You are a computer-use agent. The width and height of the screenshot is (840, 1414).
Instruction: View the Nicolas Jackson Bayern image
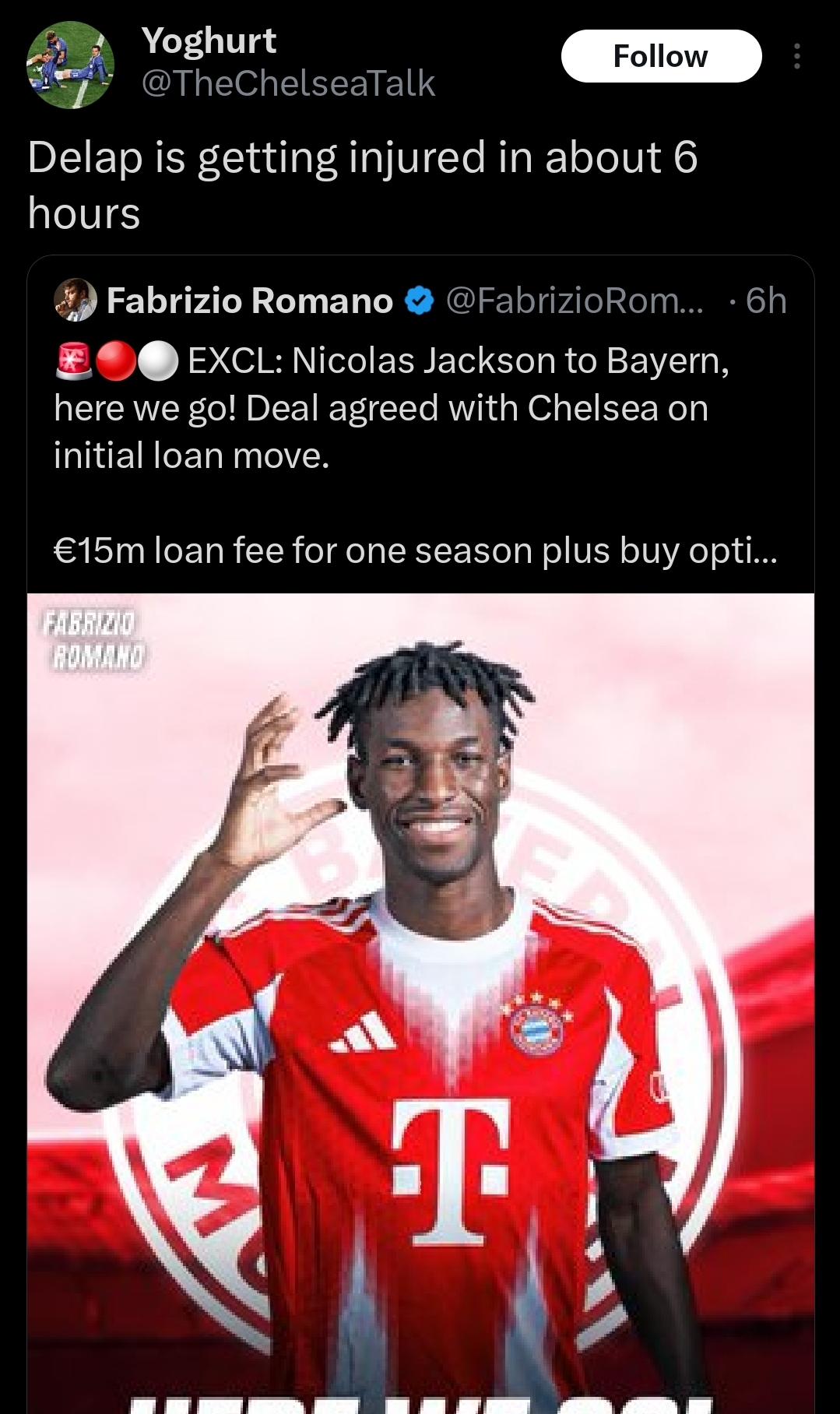[420, 1003]
